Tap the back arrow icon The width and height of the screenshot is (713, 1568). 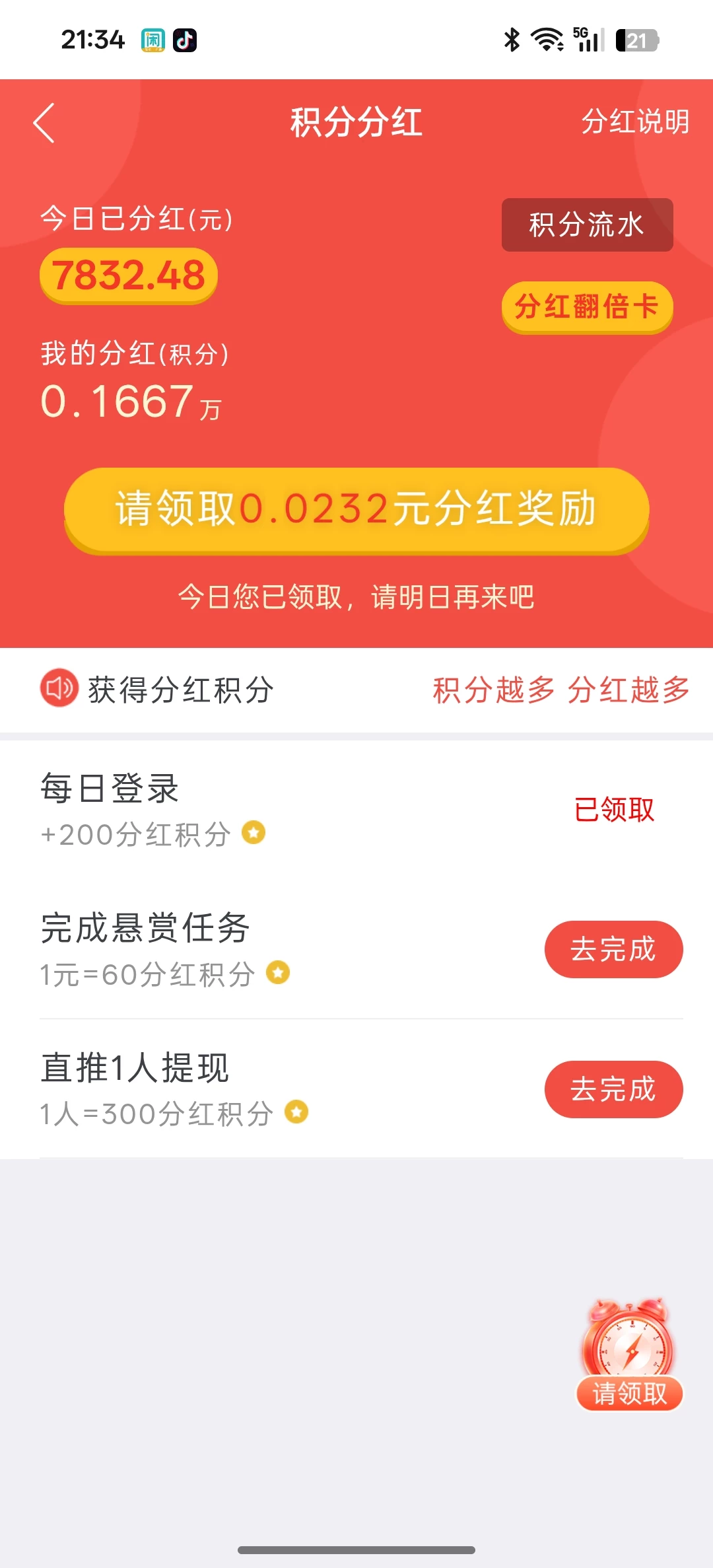tap(44, 123)
